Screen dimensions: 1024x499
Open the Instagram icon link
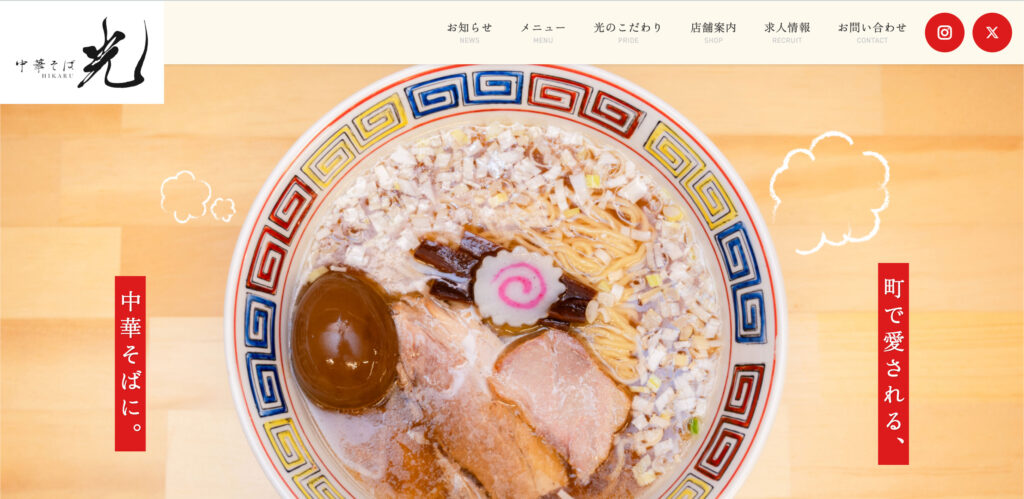point(944,33)
